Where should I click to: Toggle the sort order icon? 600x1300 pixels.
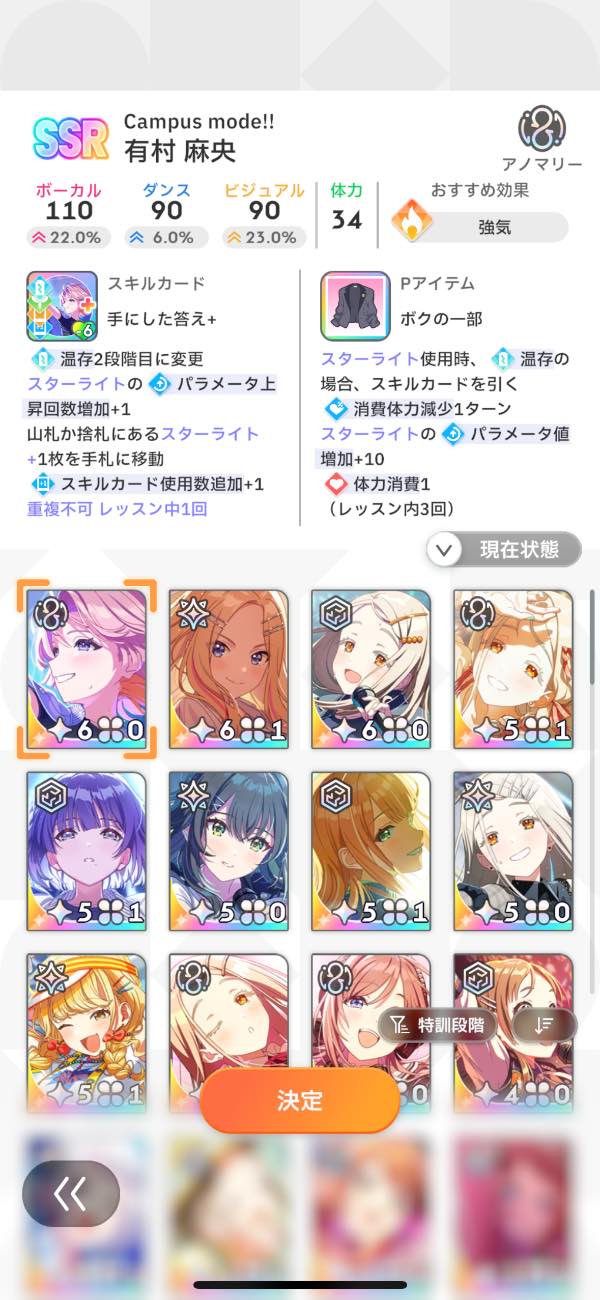pos(544,1023)
